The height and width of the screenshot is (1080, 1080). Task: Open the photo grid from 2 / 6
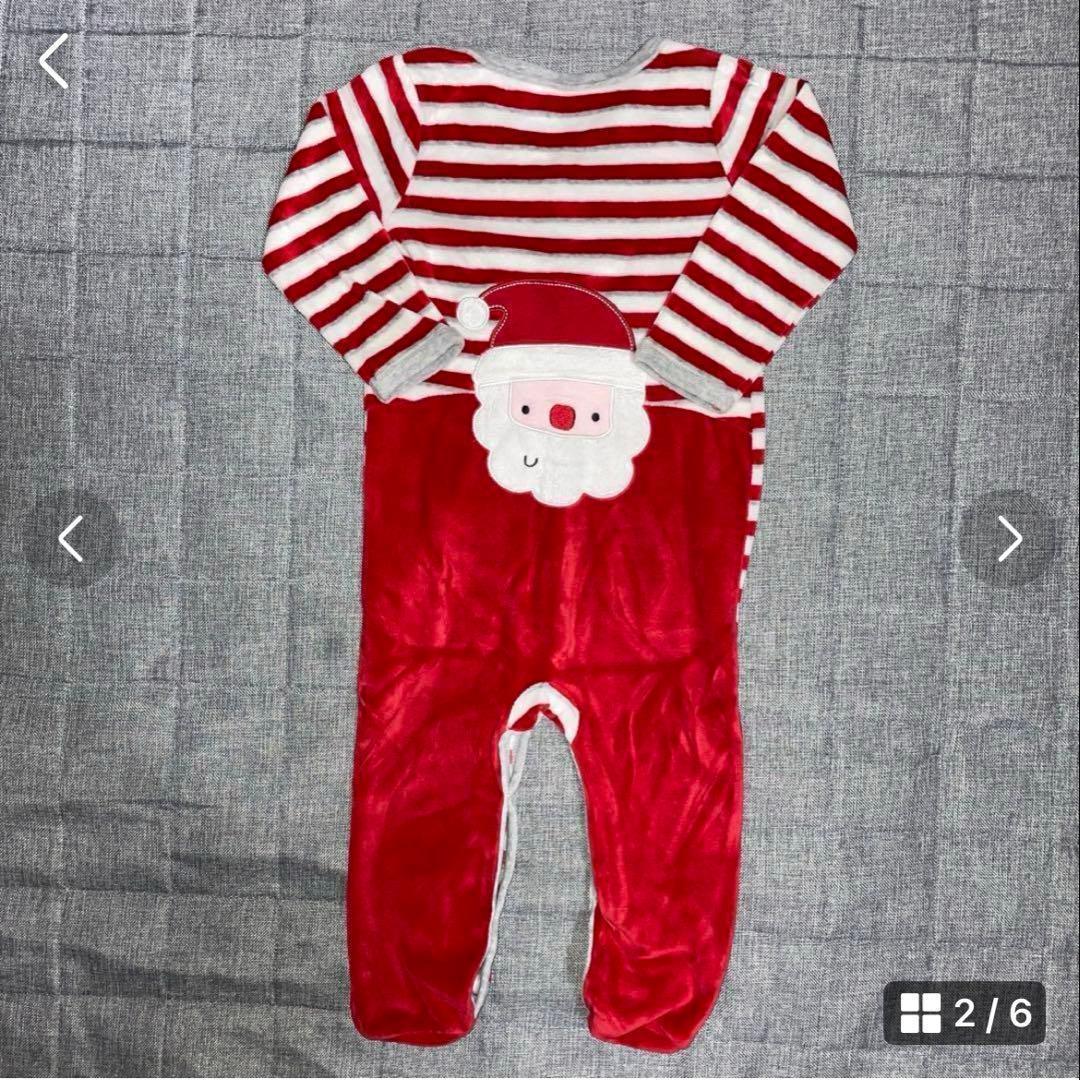[964, 1014]
